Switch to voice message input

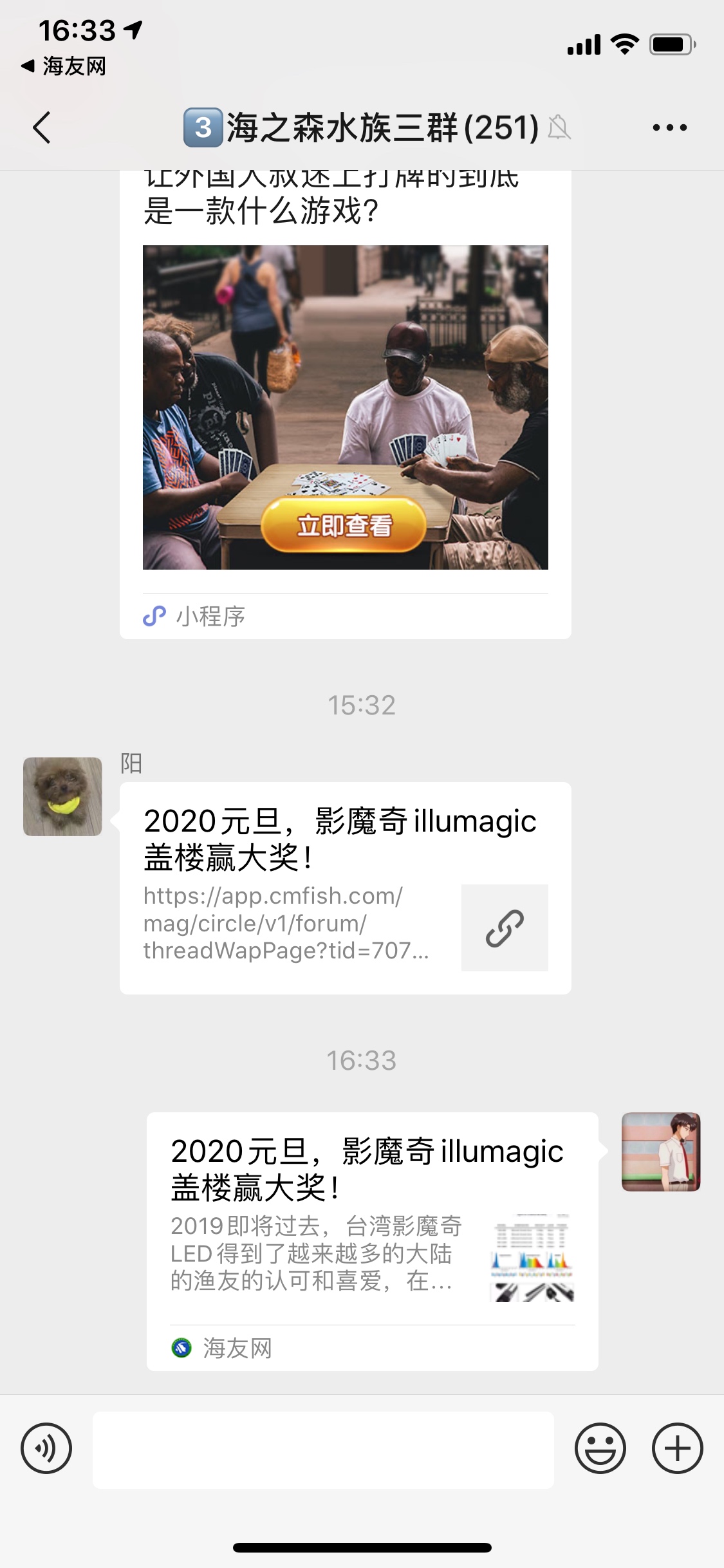[46, 1448]
